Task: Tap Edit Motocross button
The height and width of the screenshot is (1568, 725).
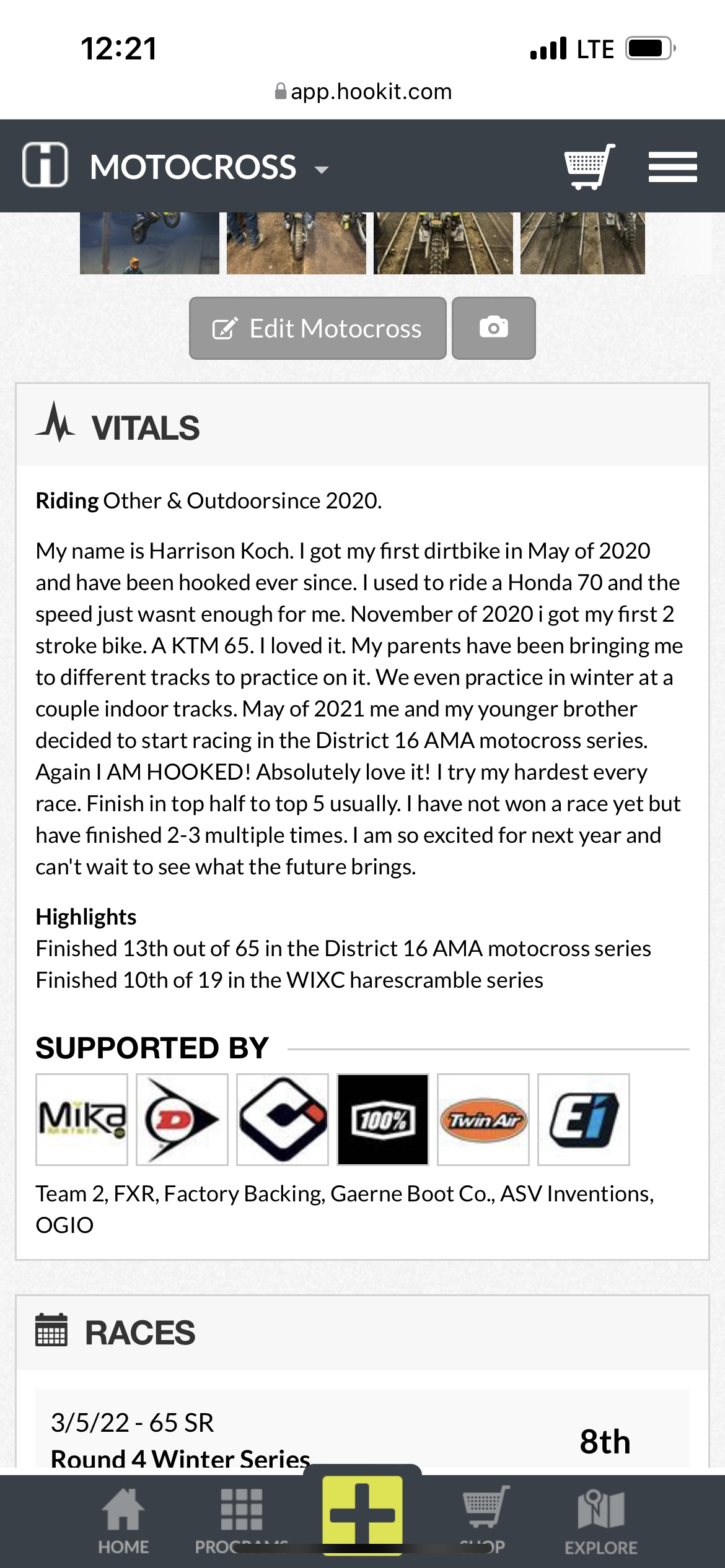Action: click(317, 328)
